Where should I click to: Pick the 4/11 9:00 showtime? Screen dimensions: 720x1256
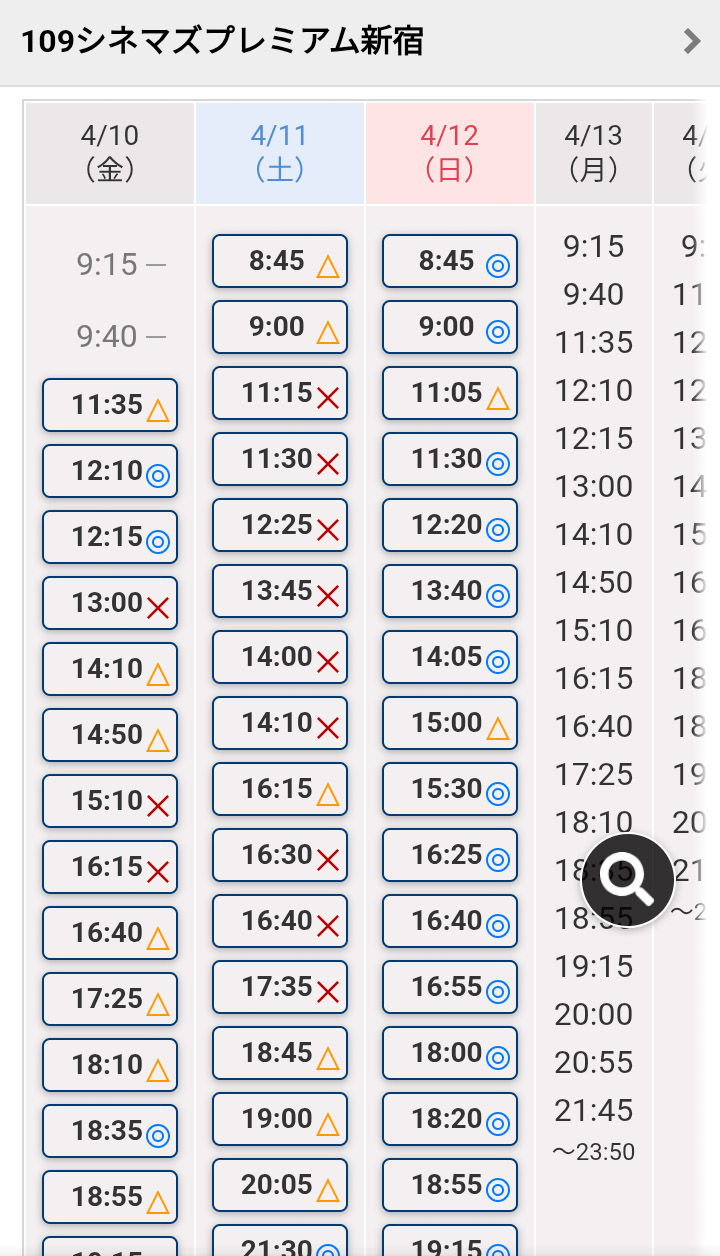coord(280,327)
